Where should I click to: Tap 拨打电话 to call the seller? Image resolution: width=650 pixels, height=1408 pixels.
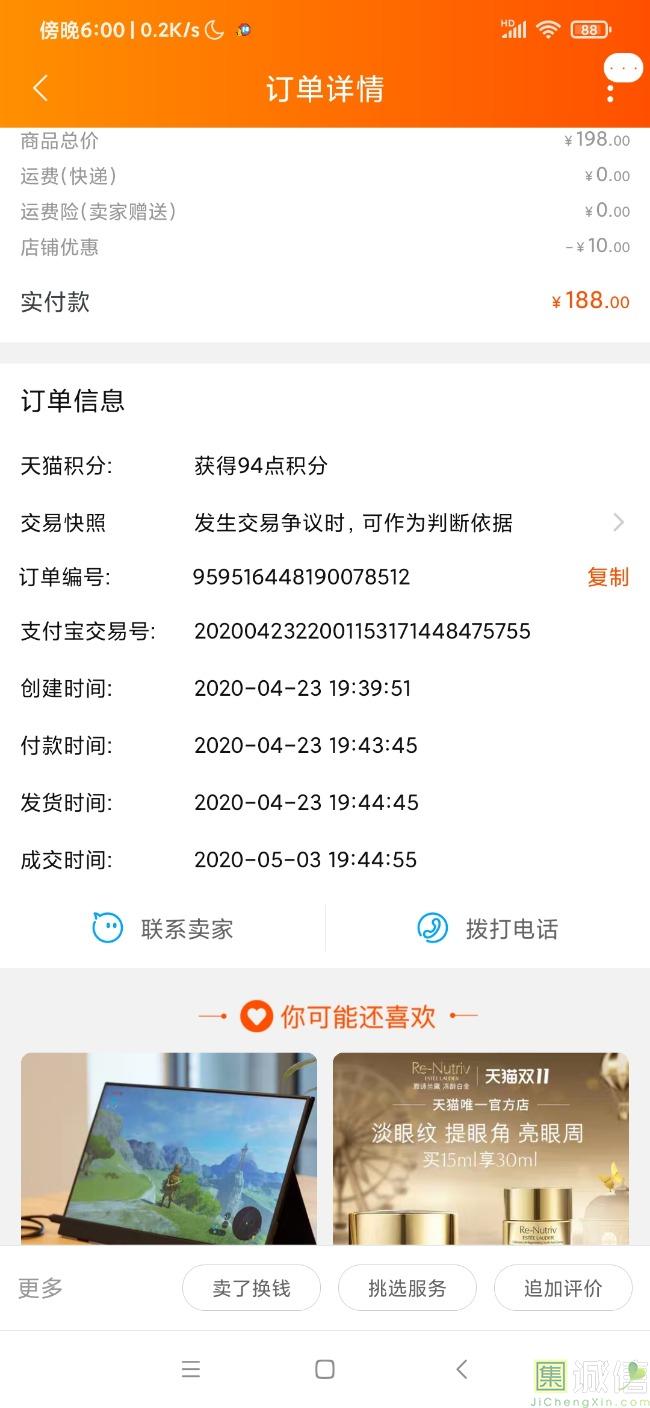(x=488, y=929)
